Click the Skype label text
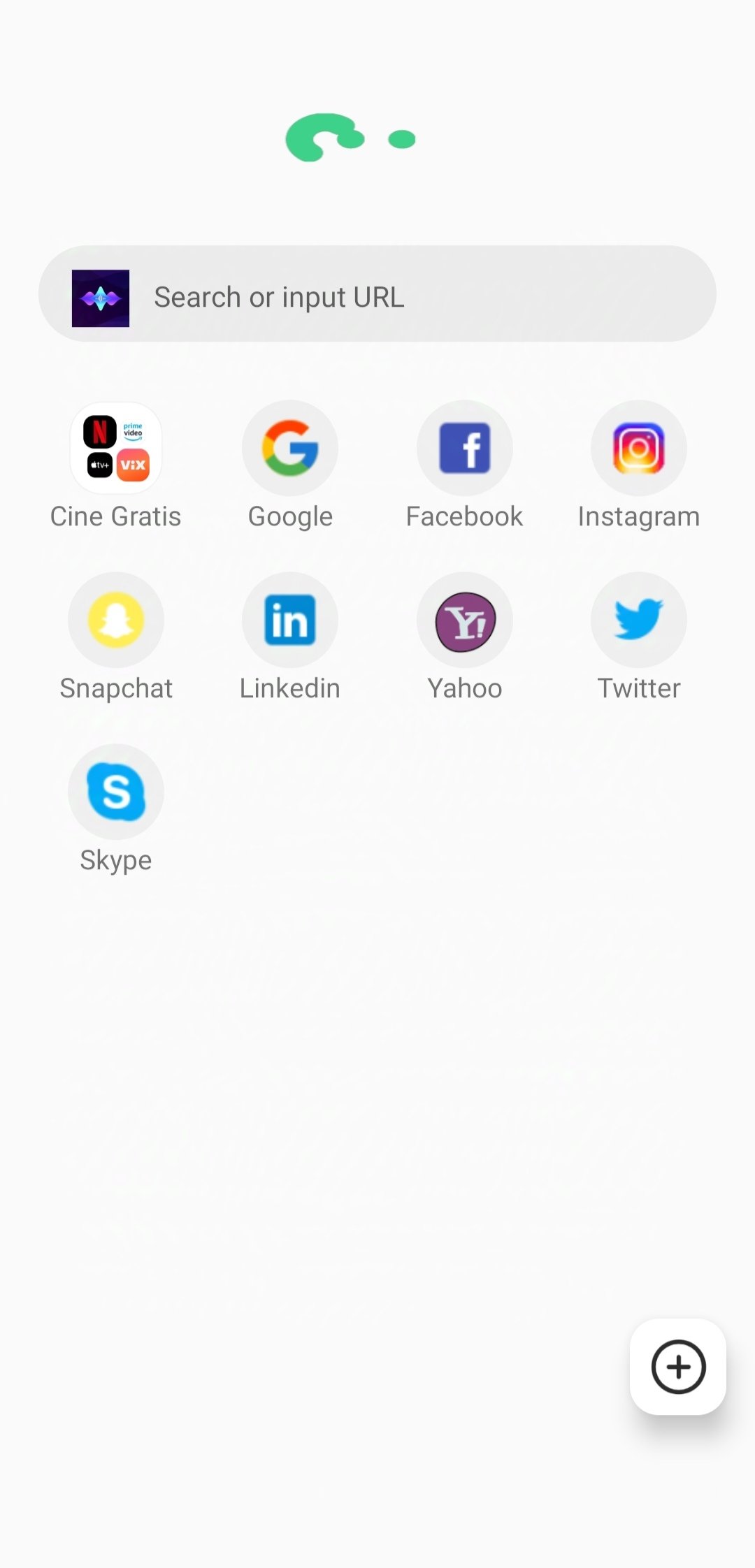 [x=116, y=859]
